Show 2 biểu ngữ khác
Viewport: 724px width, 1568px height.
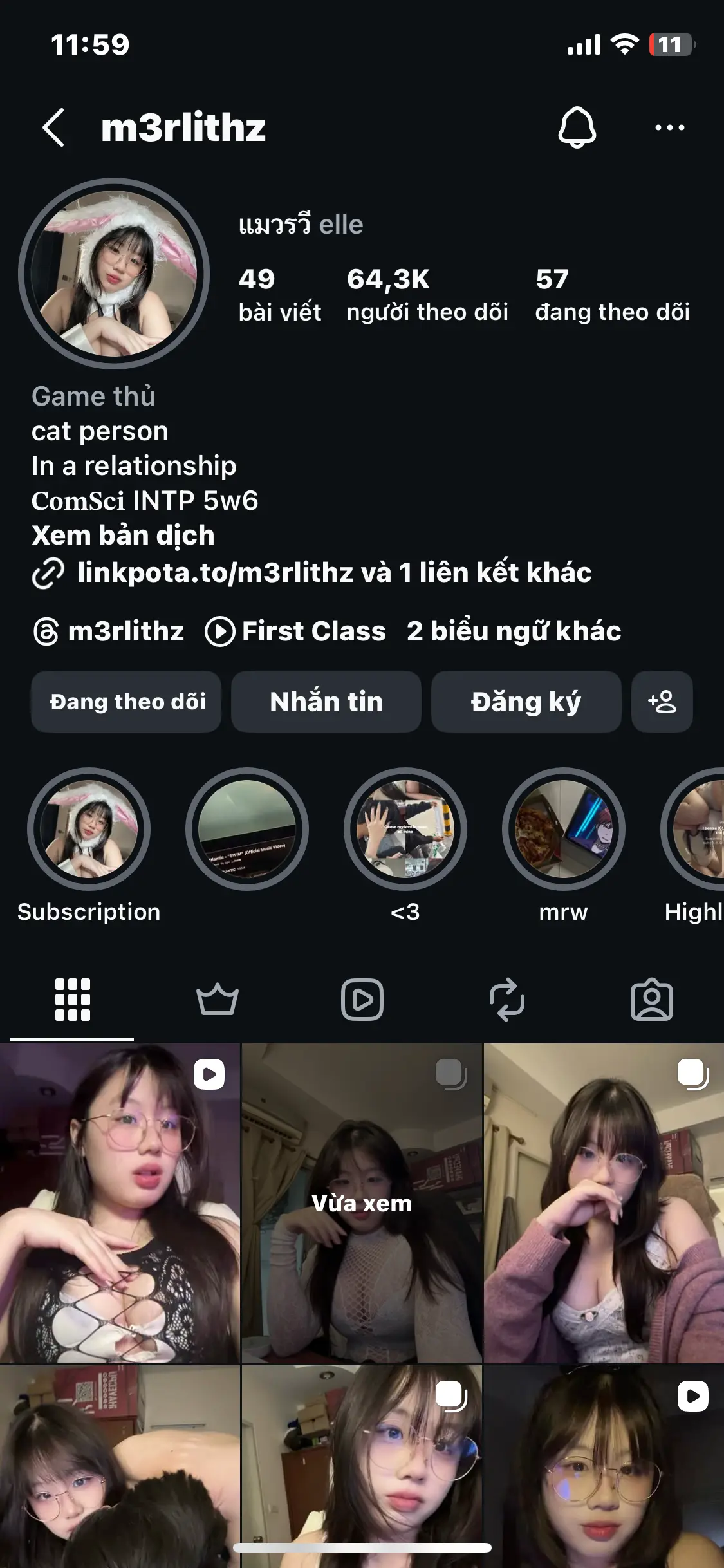514,631
